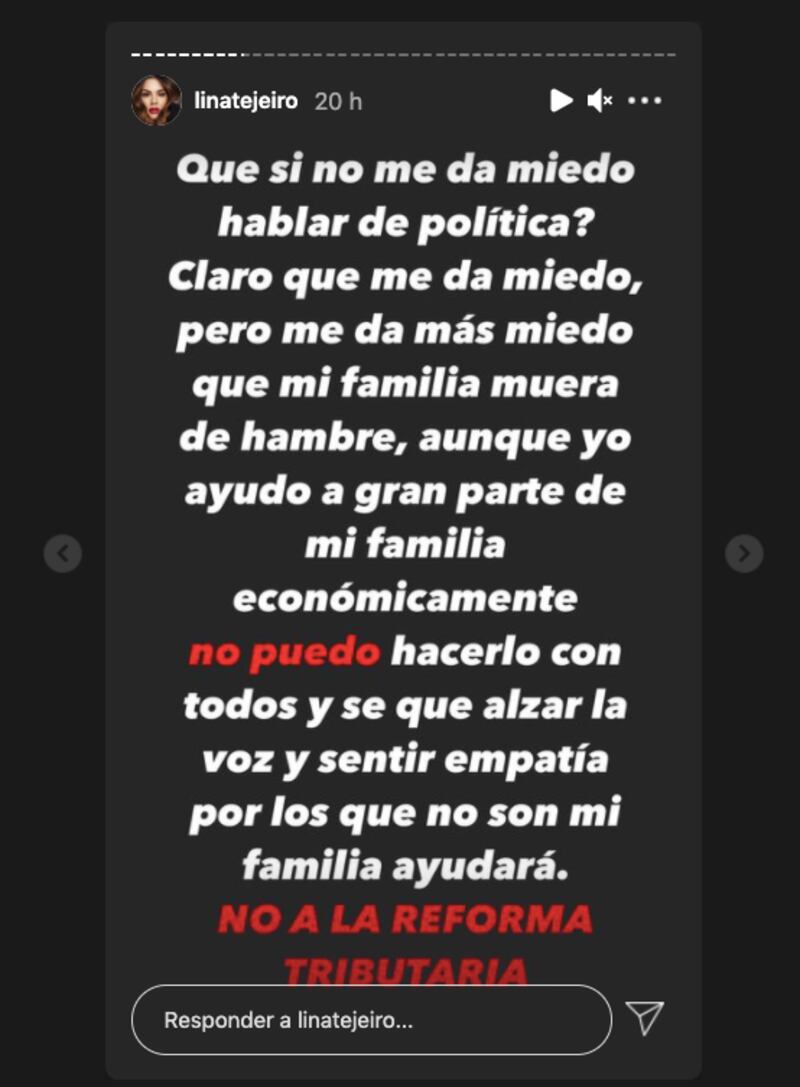Open the three-dot options menu
This screenshot has width=800, height=1087.
[x=645, y=101]
